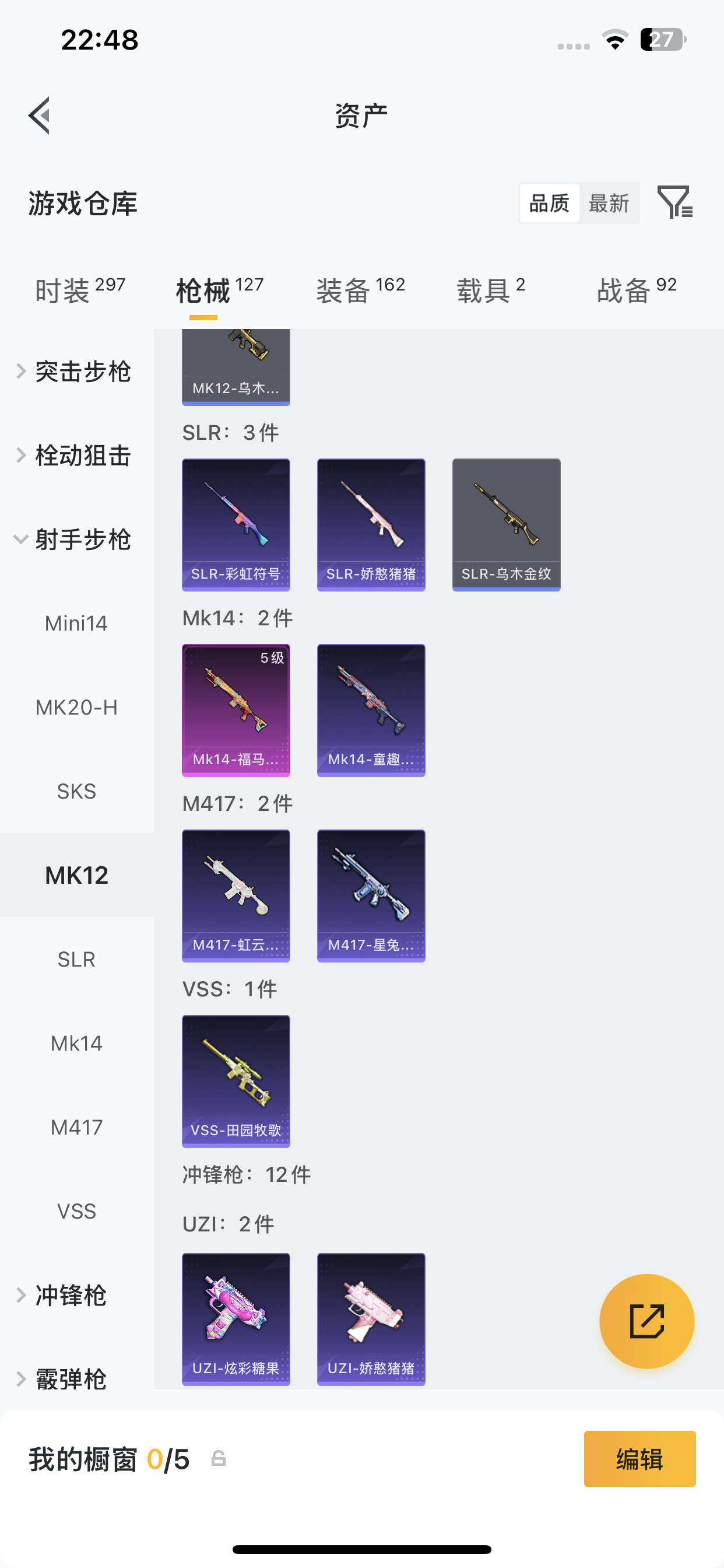Select the VSS-田园牧歌 weapon skin
This screenshot has width=724, height=1568.
coord(236,1080)
